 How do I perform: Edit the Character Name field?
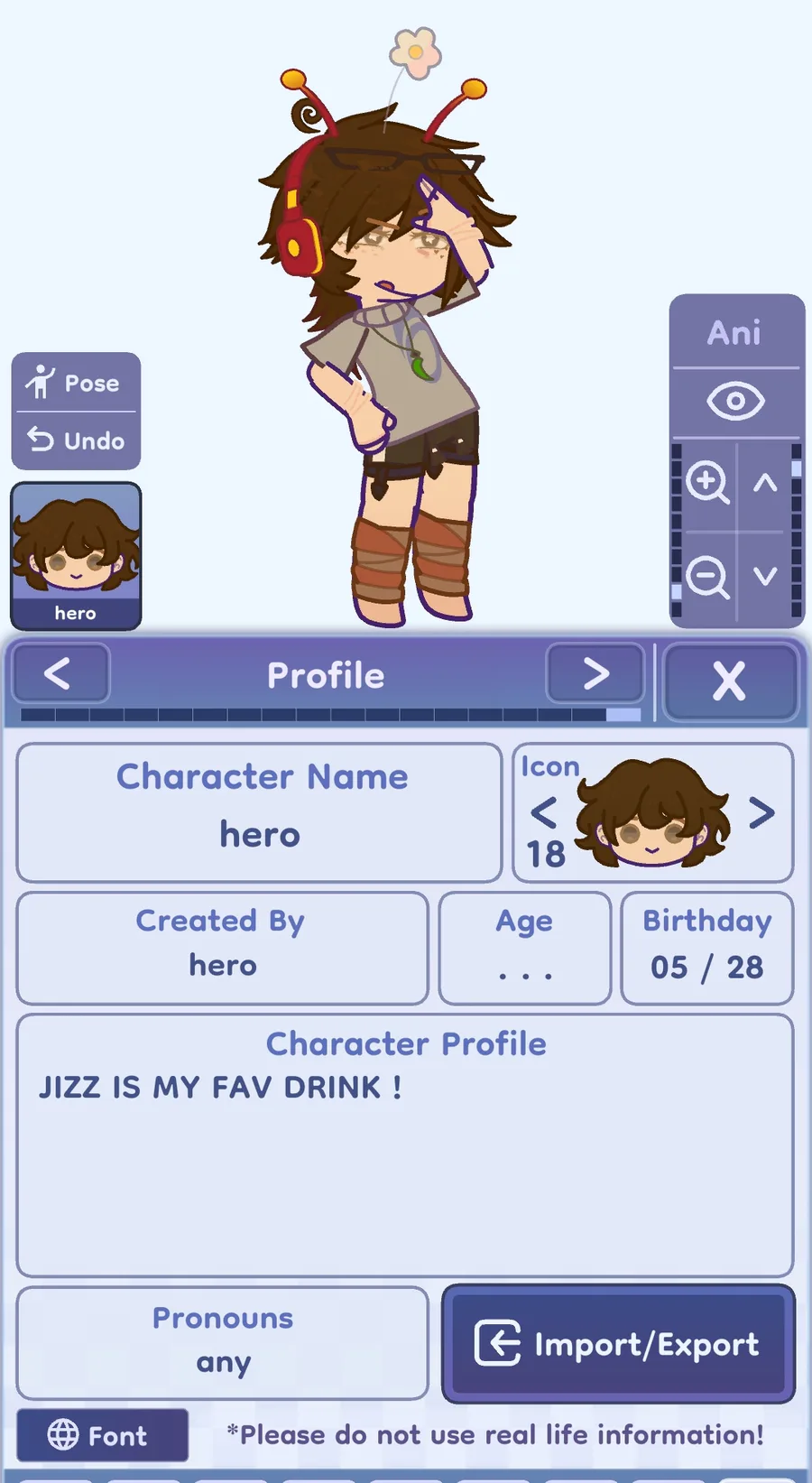pos(259,812)
